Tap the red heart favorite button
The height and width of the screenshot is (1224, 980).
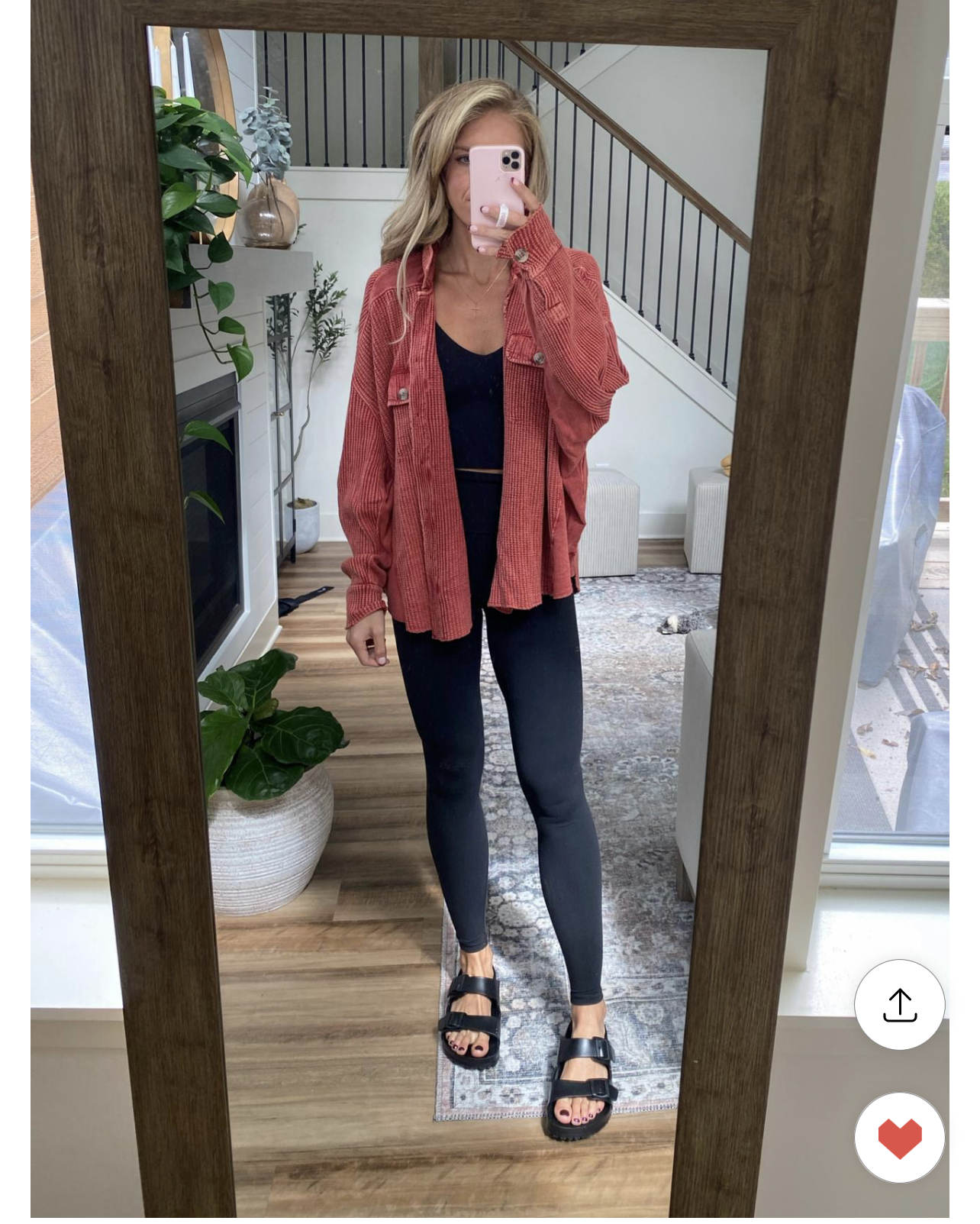click(899, 1138)
